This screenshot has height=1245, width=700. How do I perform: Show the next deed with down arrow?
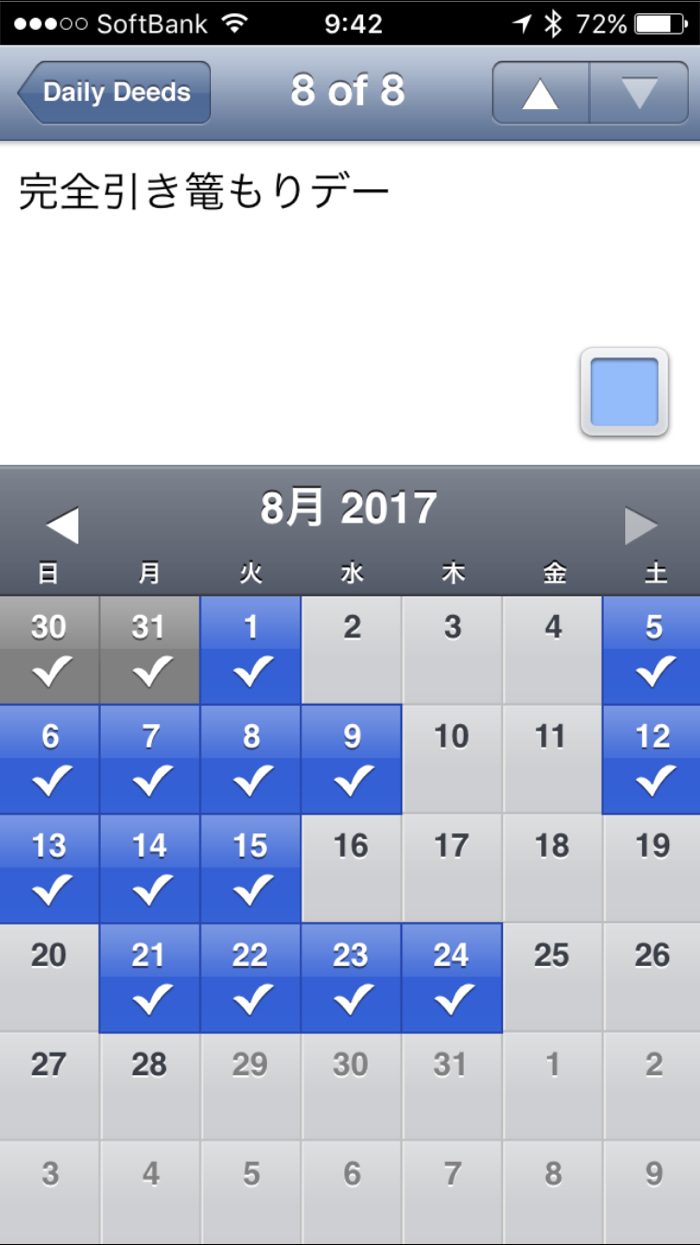point(639,93)
